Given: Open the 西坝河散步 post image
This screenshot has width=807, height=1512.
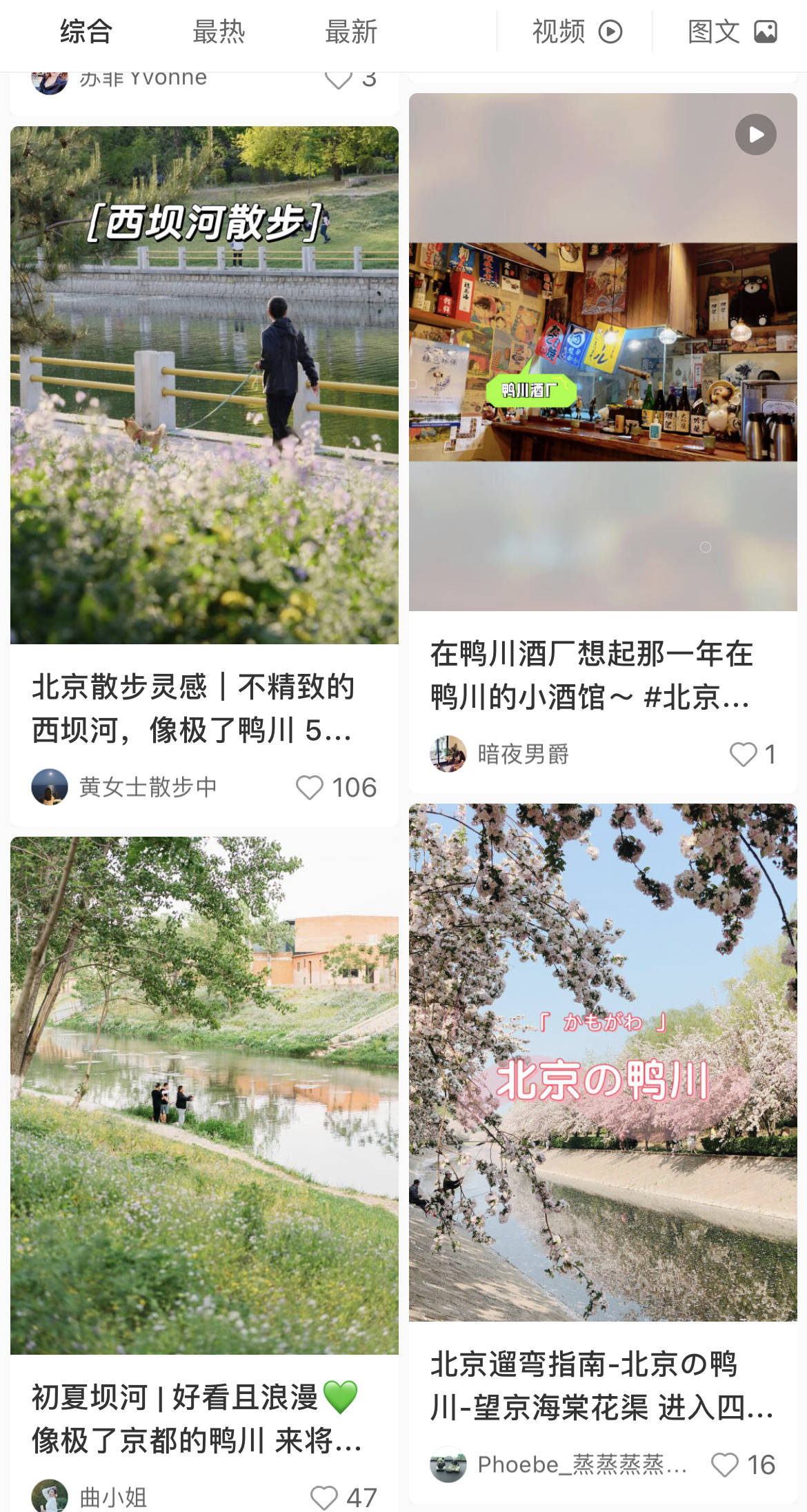Looking at the screenshot, I should pyautogui.click(x=204, y=385).
